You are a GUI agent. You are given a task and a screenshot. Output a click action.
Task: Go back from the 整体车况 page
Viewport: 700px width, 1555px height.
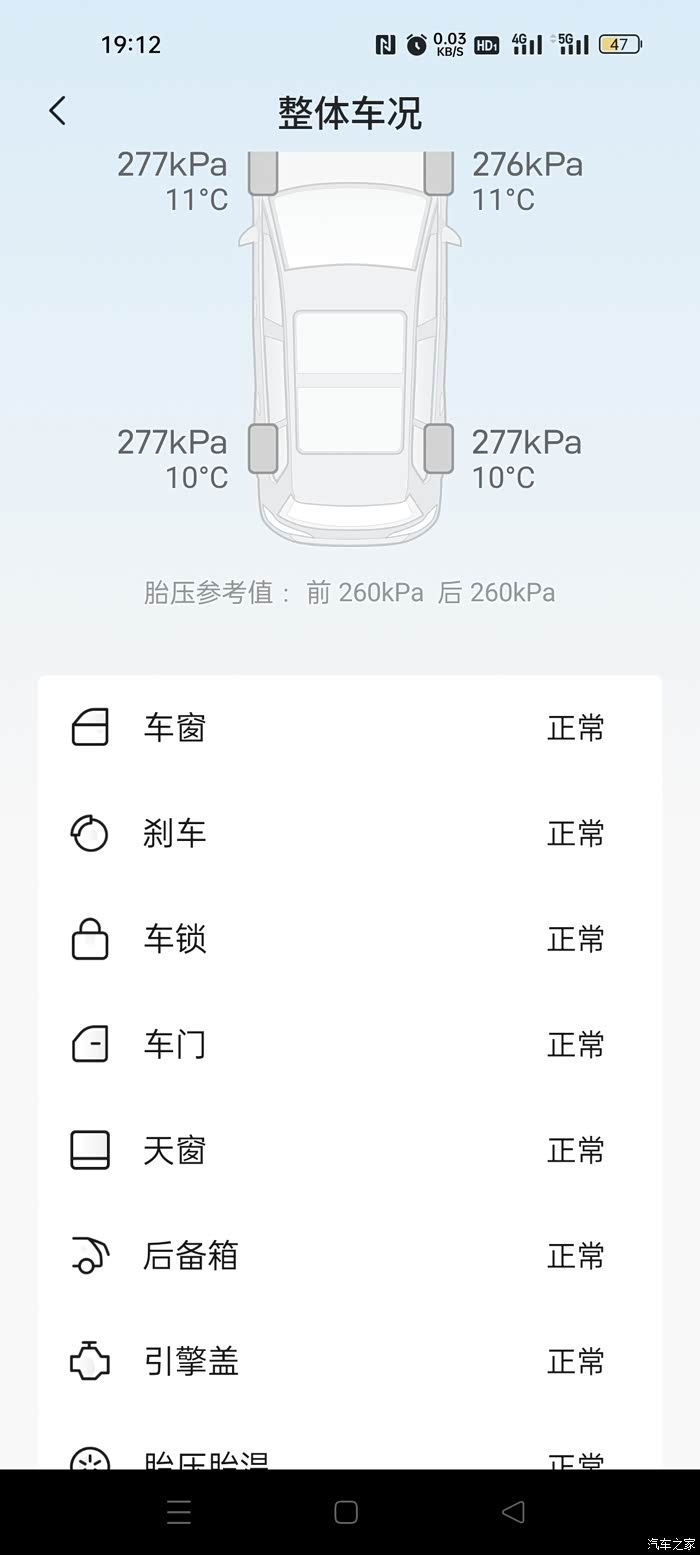click(58, 111)
